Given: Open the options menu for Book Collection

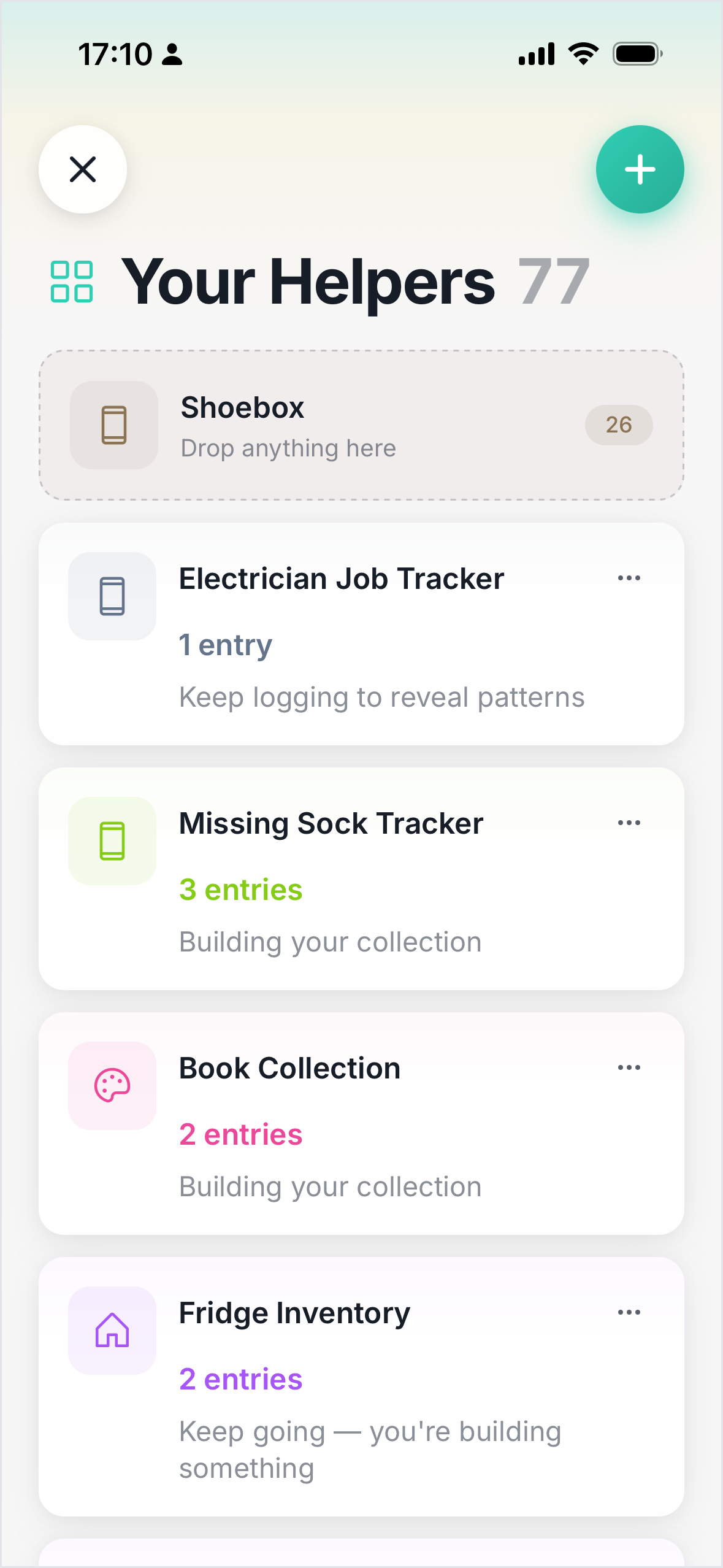Looking at the screenshot, I should 629,1067.
